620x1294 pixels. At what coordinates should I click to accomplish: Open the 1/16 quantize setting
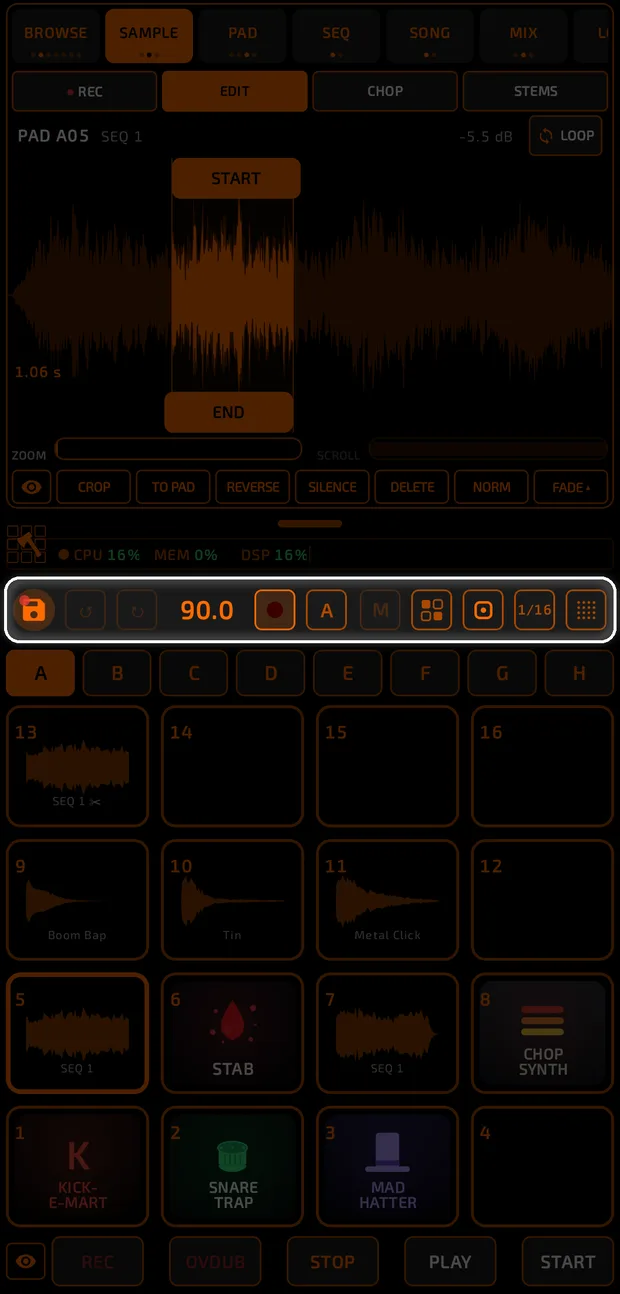535,610
